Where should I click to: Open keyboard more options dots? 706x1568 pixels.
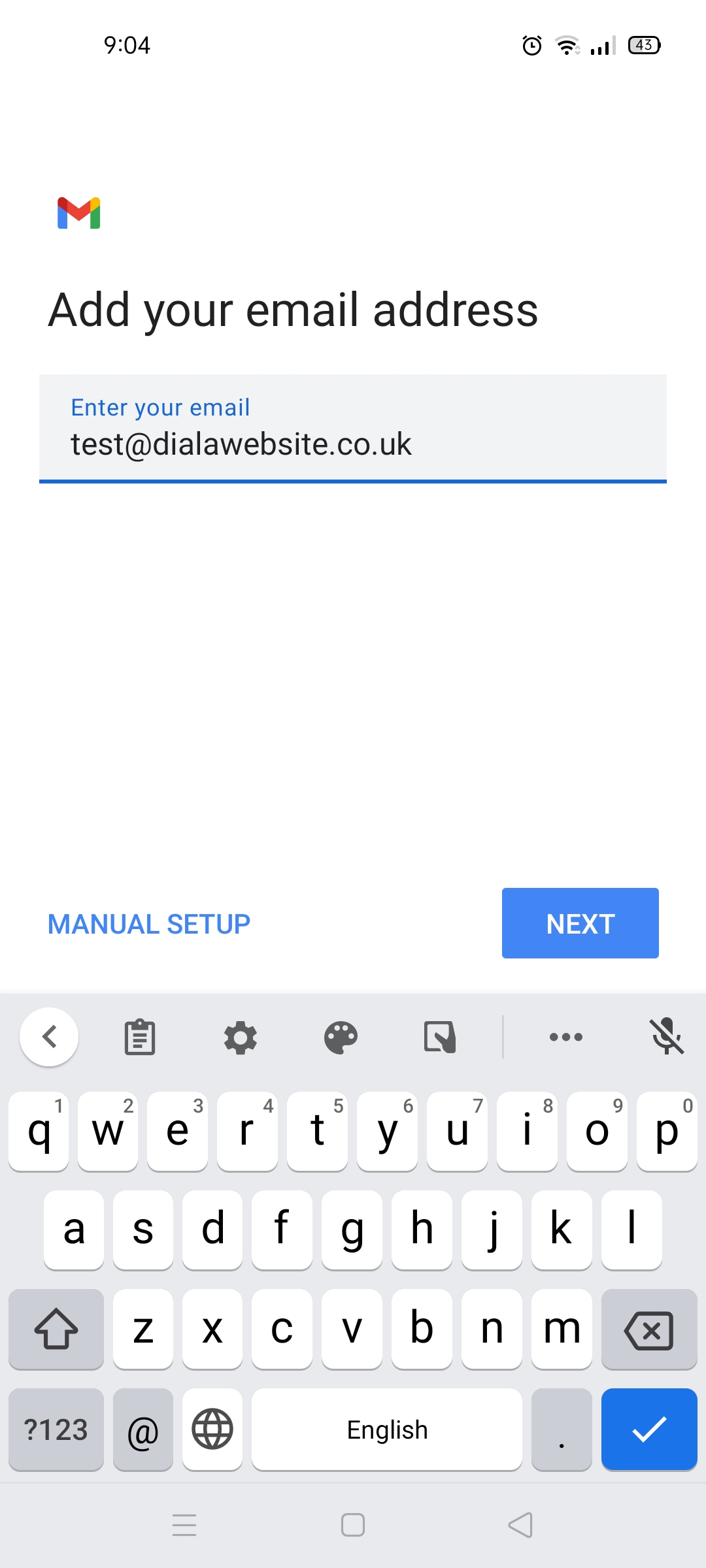566,1037
